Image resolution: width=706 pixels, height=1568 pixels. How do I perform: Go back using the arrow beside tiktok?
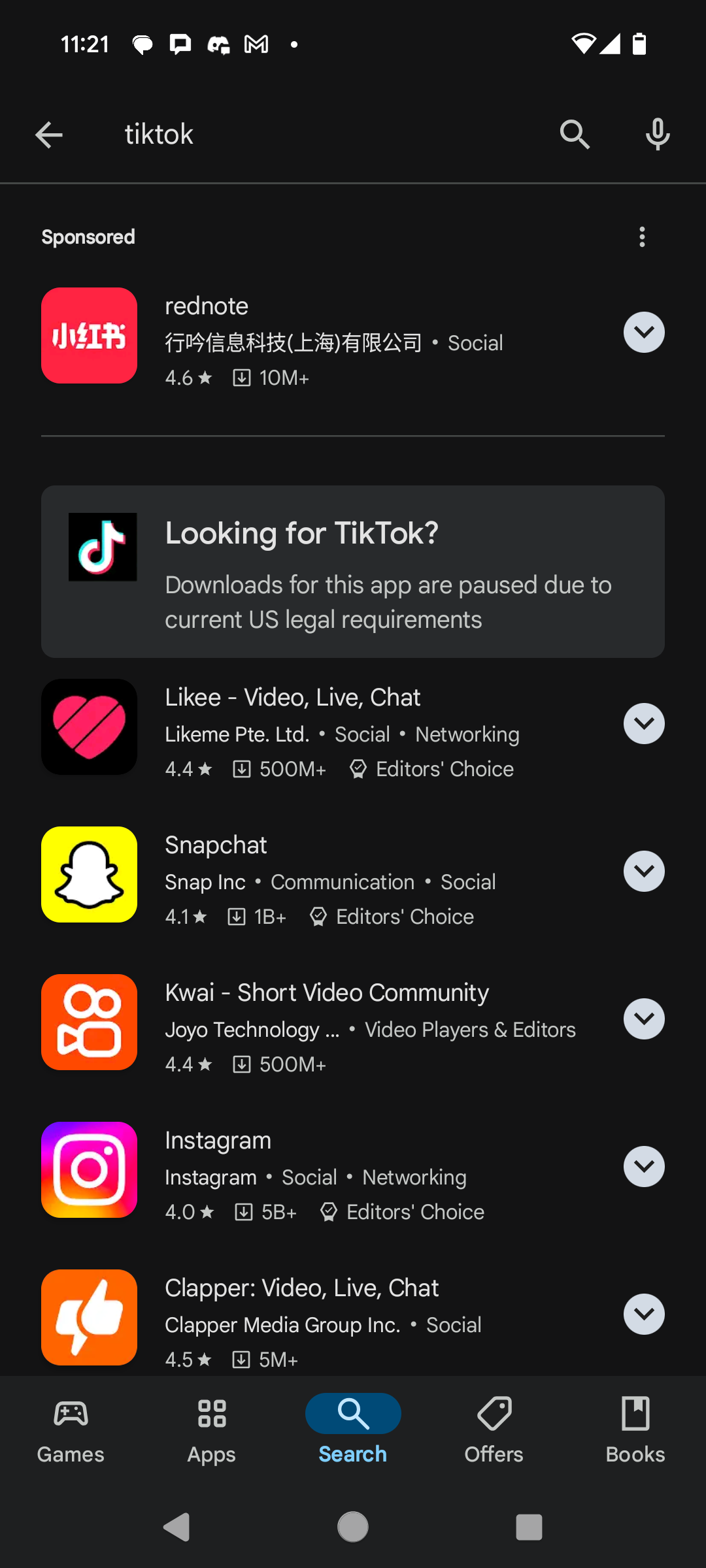click(49, 135)
